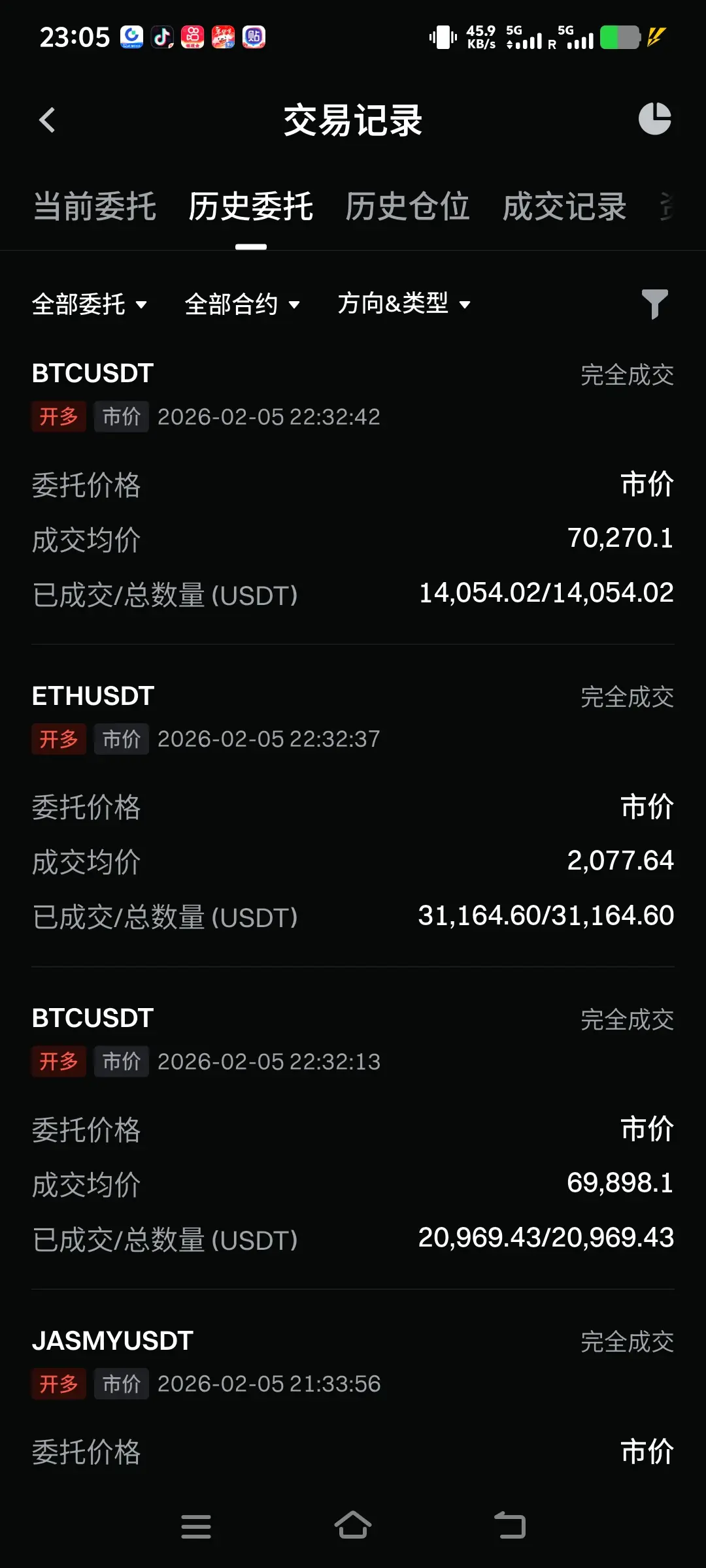This screenshot has height=1568, width=706.
Task: Open the 成交记录 tab
Action: pyautogui.click(x=564, y=207)
